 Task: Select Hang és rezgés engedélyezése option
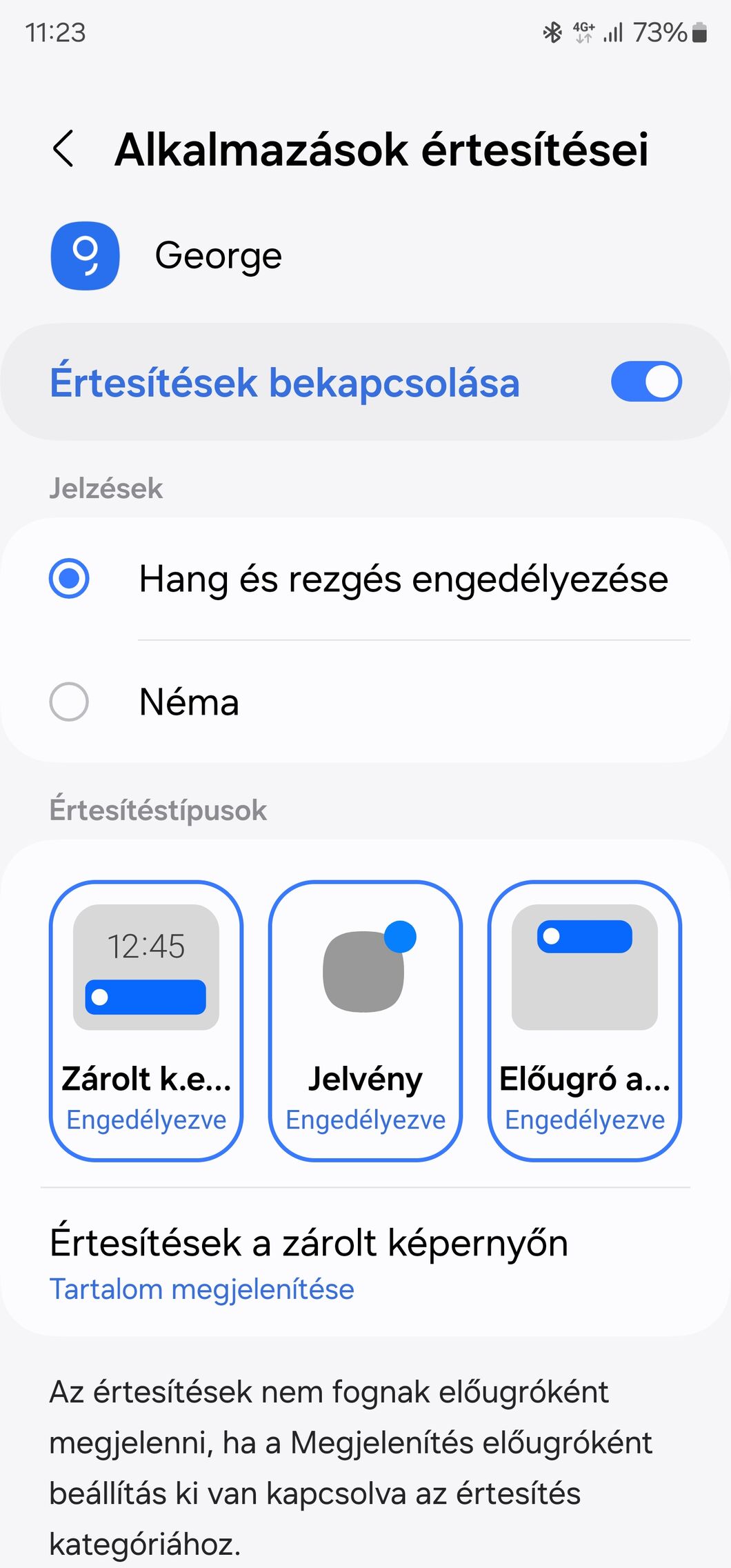click(x=365, y=579)
